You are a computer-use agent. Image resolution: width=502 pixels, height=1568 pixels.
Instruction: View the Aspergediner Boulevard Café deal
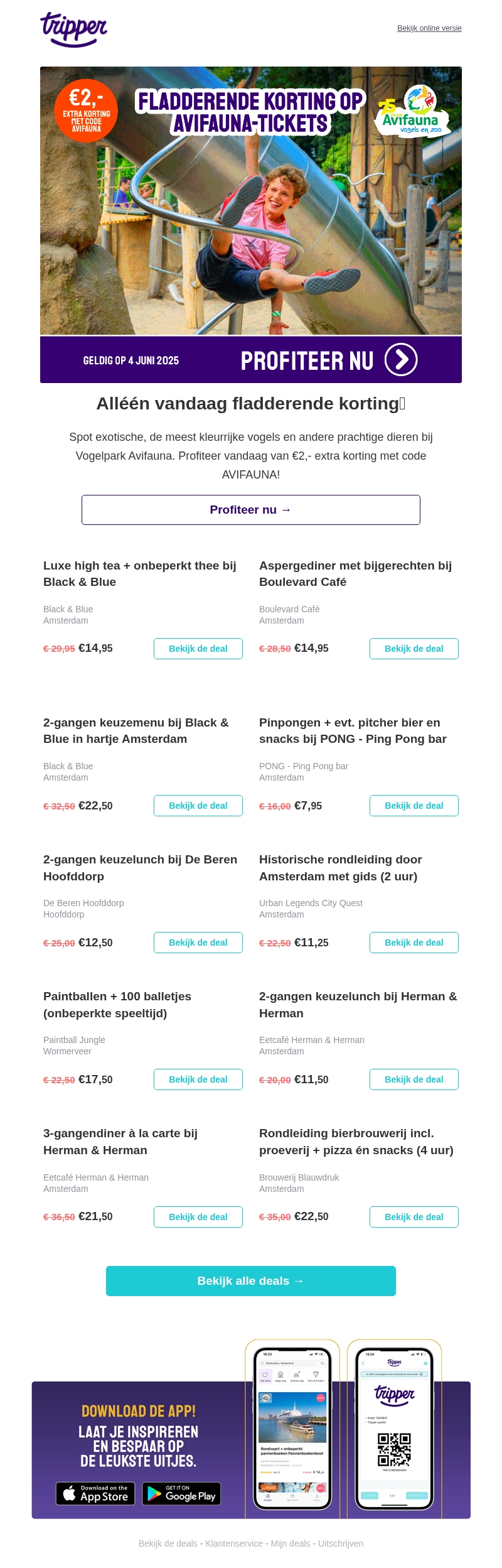414,649
